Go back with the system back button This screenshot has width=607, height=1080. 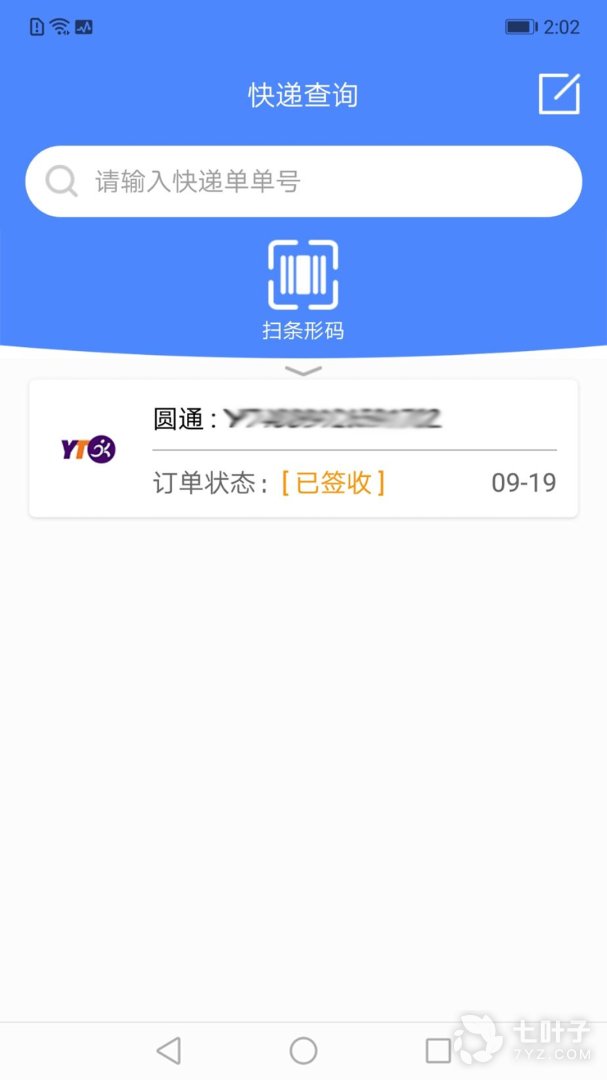point(168,1050)
